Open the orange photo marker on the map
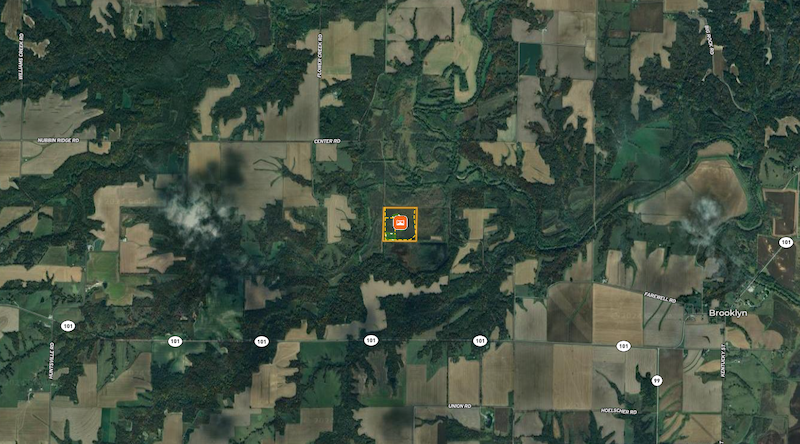The height and width of the screenshot is (444, 800). 401,223
